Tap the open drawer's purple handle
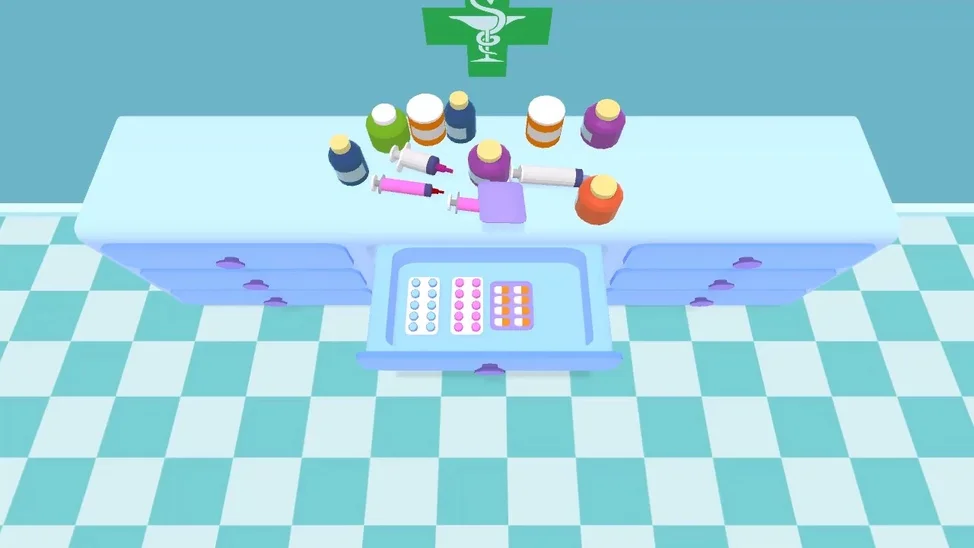 click(488, 369)
